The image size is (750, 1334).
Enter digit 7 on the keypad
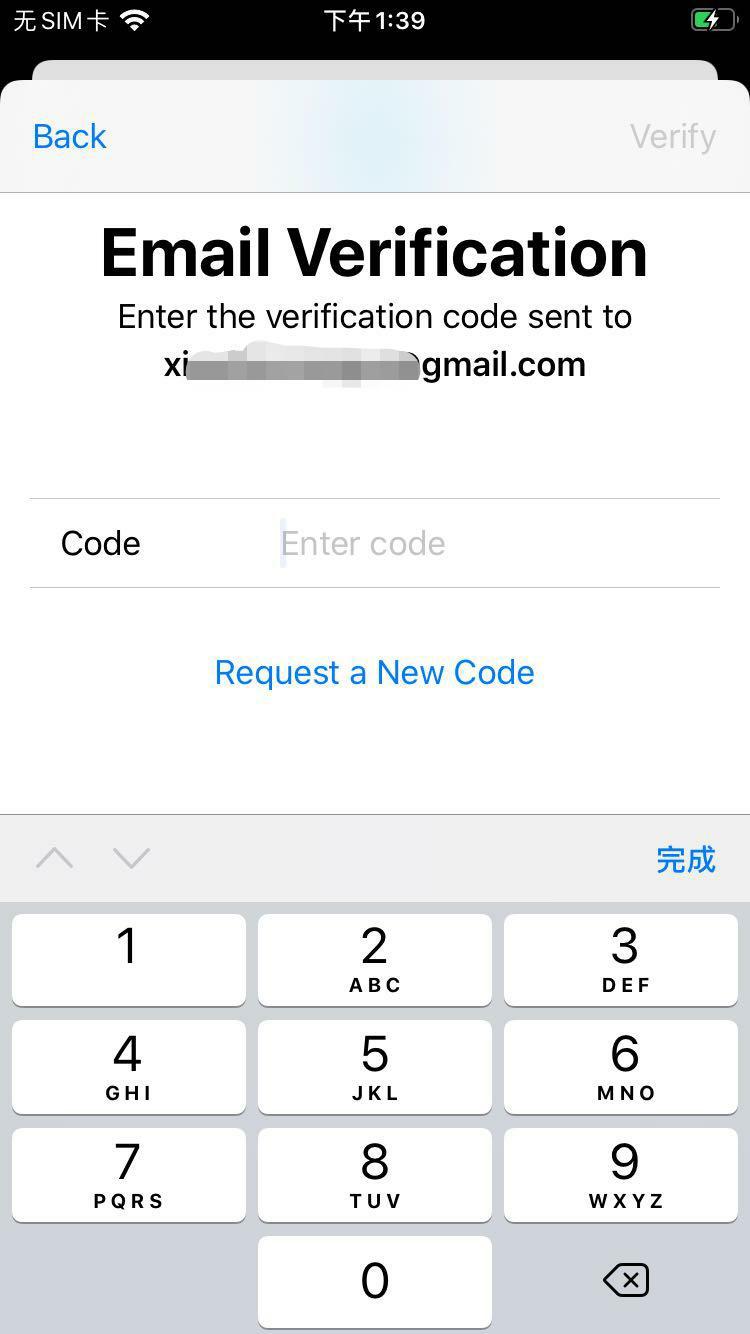coord(128,1174)
